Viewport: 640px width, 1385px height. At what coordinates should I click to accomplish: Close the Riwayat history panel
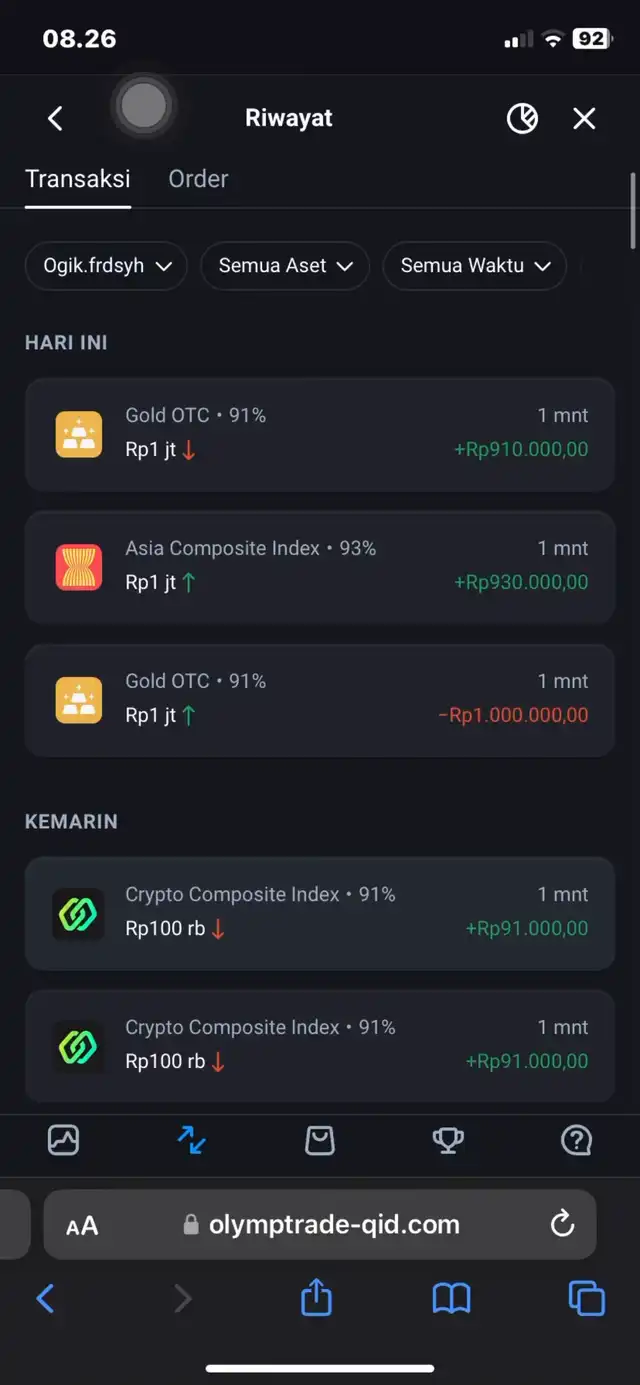[x=584, y=119]
